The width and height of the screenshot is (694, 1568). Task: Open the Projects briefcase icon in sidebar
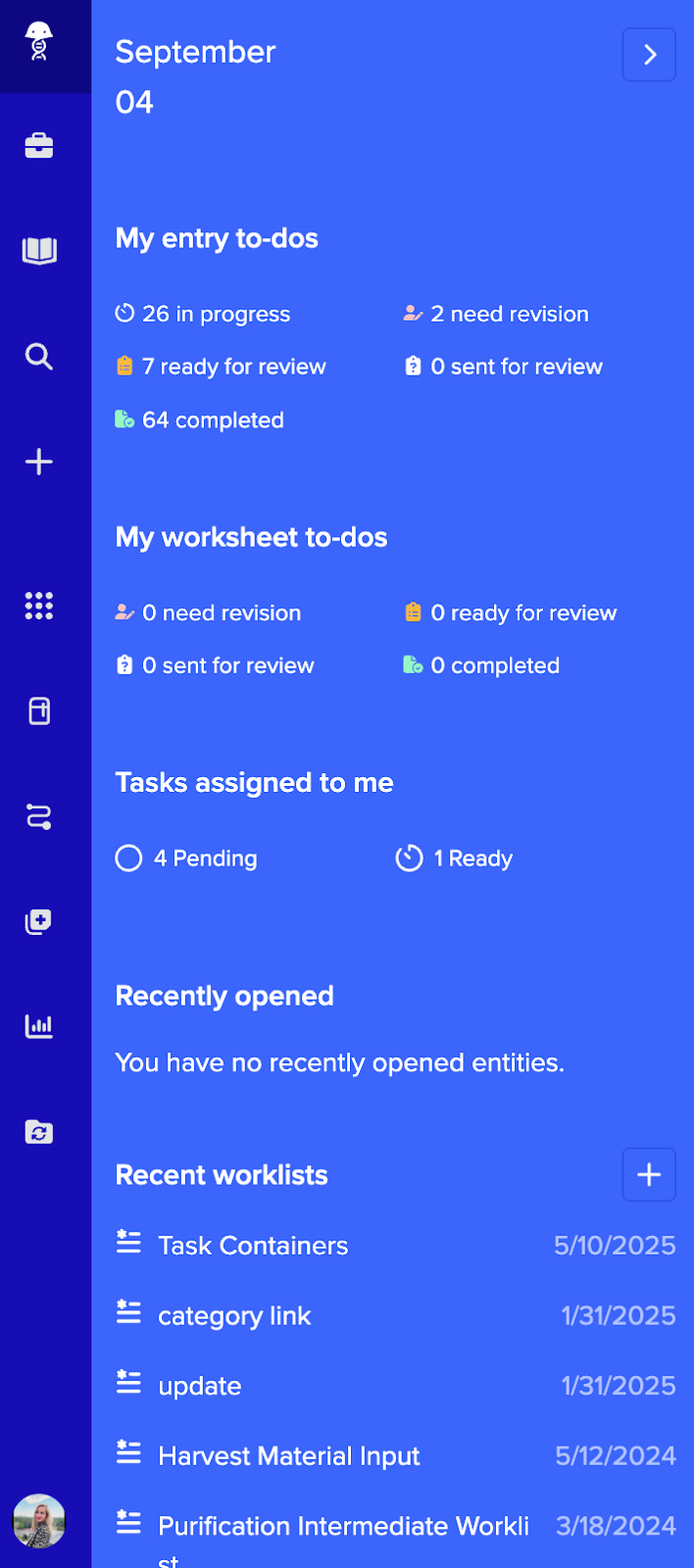point(39,146)
